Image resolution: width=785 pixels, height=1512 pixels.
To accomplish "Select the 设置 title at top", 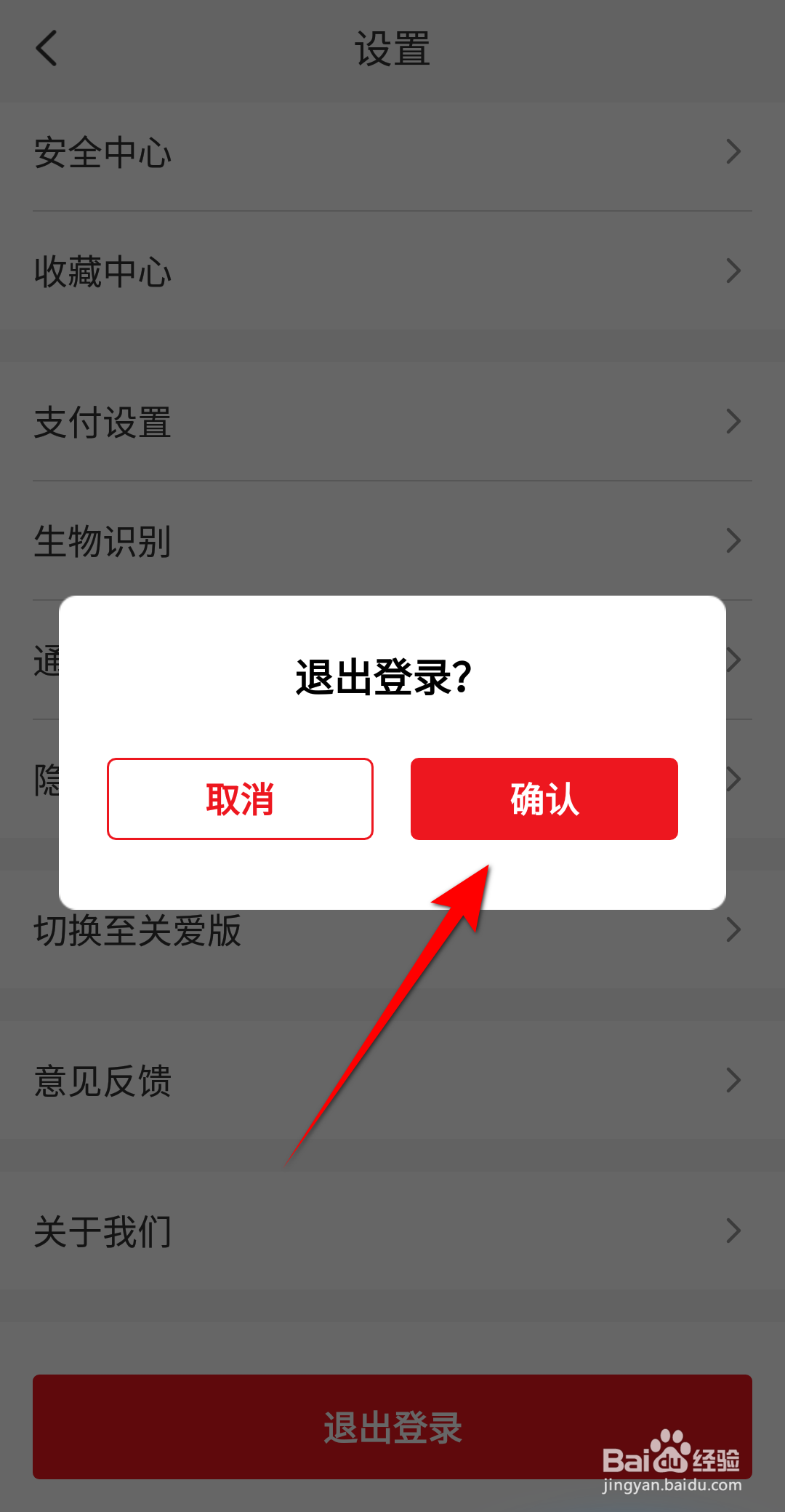I will click(392, 49).
